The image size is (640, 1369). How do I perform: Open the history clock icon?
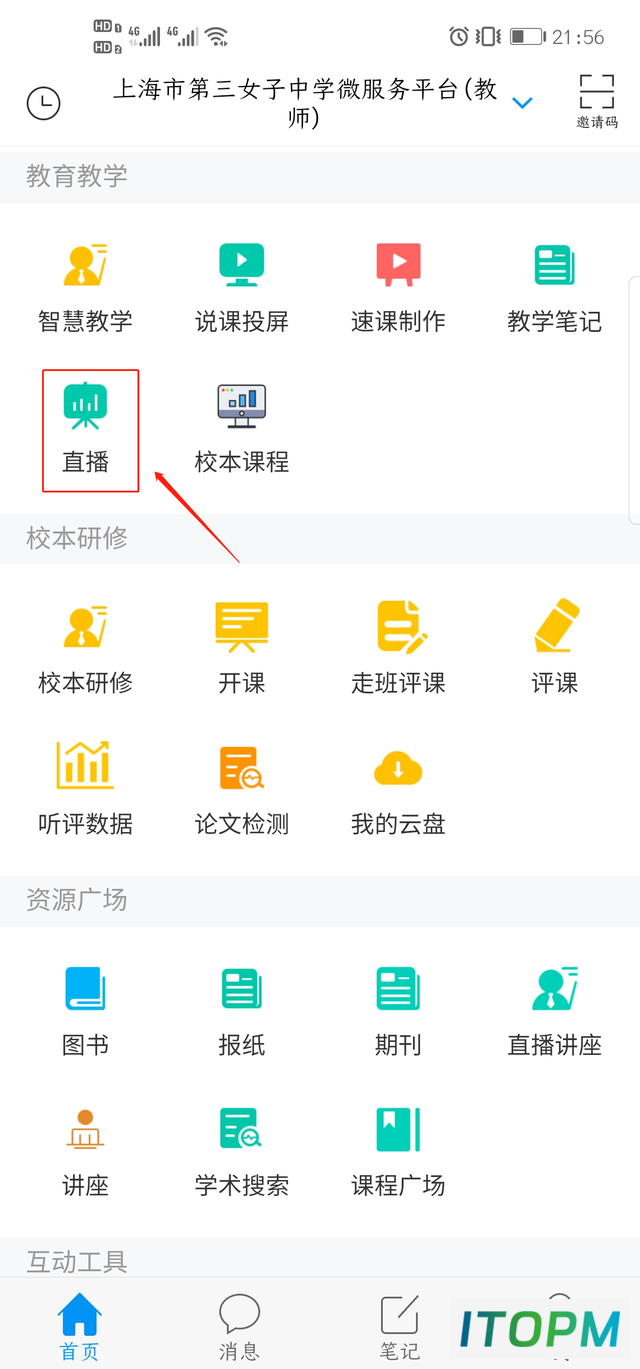coord(43,103)
